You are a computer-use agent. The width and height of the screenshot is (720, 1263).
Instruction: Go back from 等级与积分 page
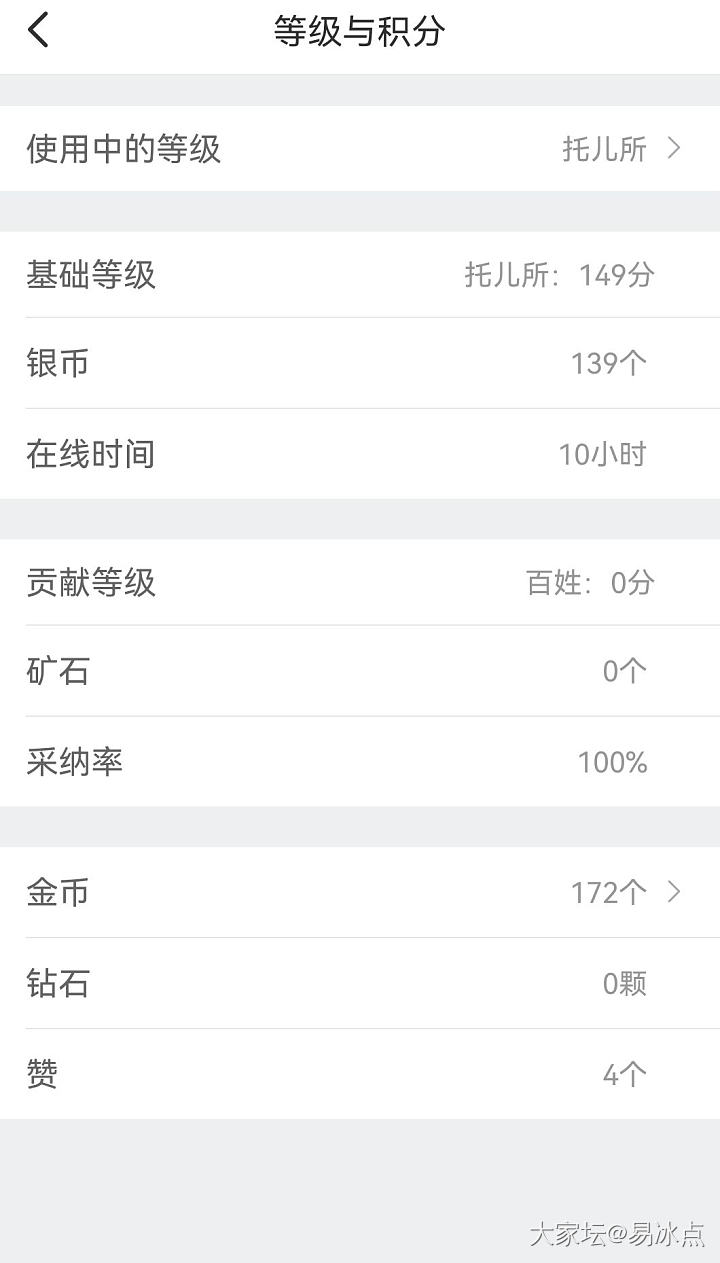pyautogui.click(x=38, y=30)
